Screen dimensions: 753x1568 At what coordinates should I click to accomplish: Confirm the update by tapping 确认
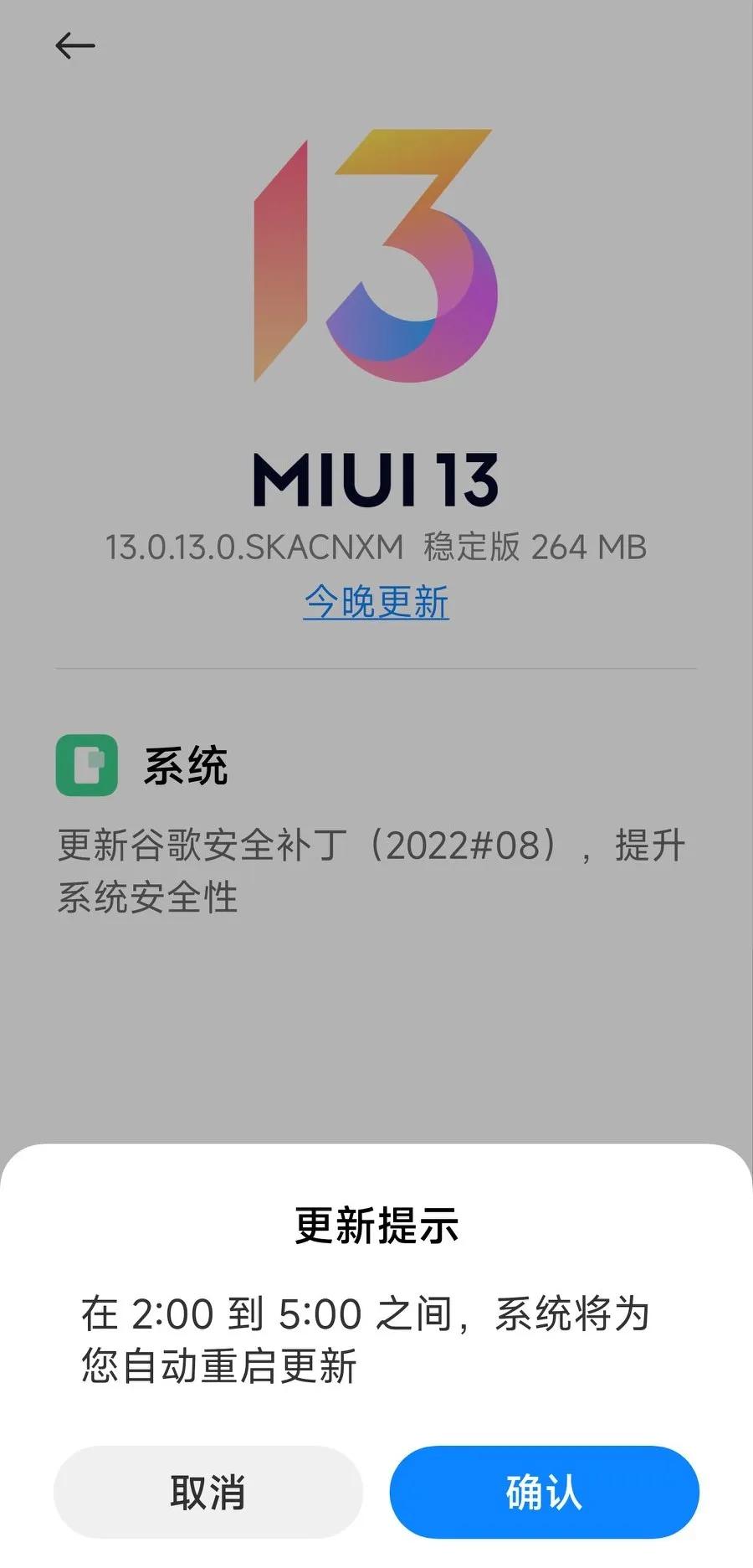(x=543, y=1493)
